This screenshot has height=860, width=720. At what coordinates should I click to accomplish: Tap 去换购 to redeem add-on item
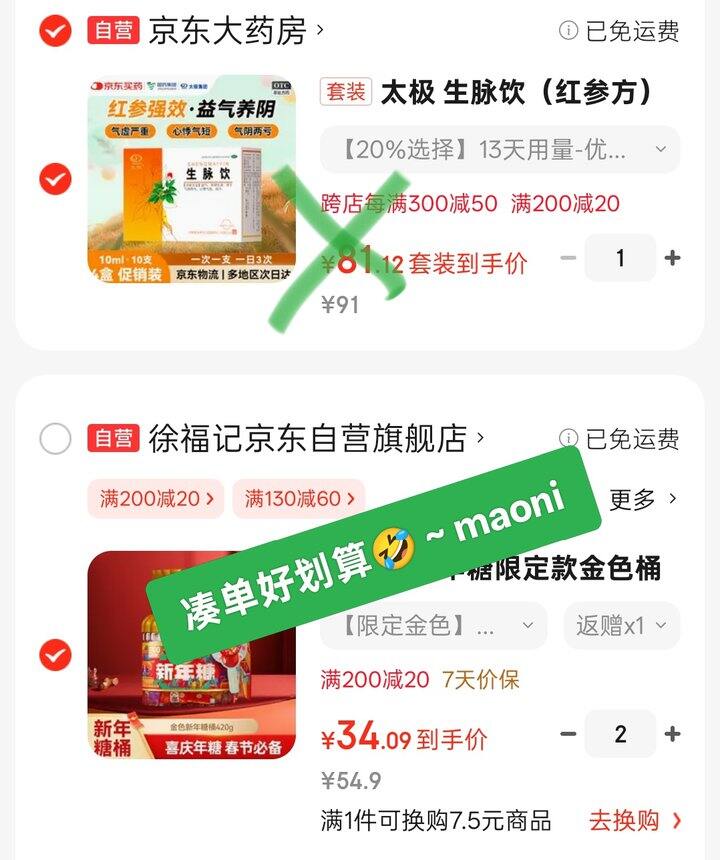pyautogui.click(x=636, y=821)
